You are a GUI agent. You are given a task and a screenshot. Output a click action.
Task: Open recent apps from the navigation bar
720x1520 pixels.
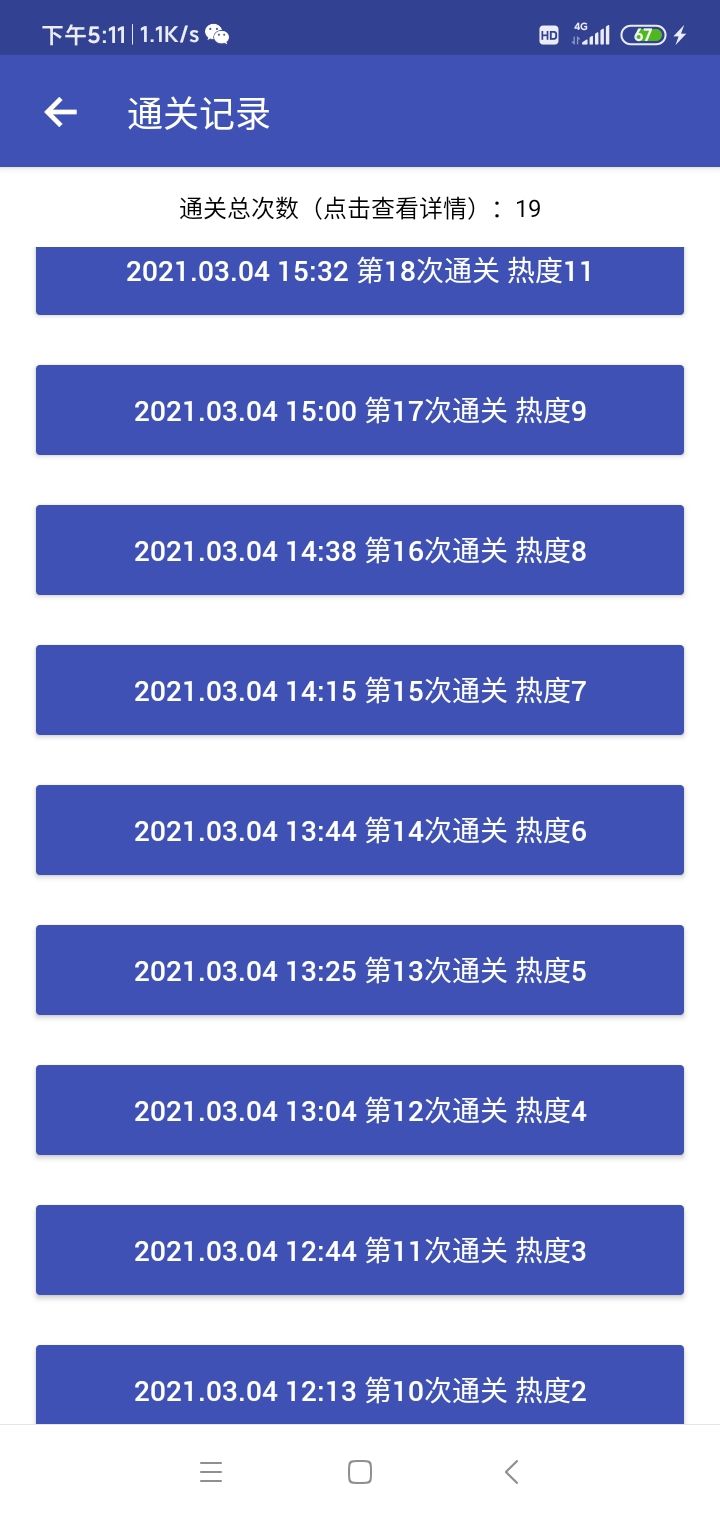coord(211,1472)
